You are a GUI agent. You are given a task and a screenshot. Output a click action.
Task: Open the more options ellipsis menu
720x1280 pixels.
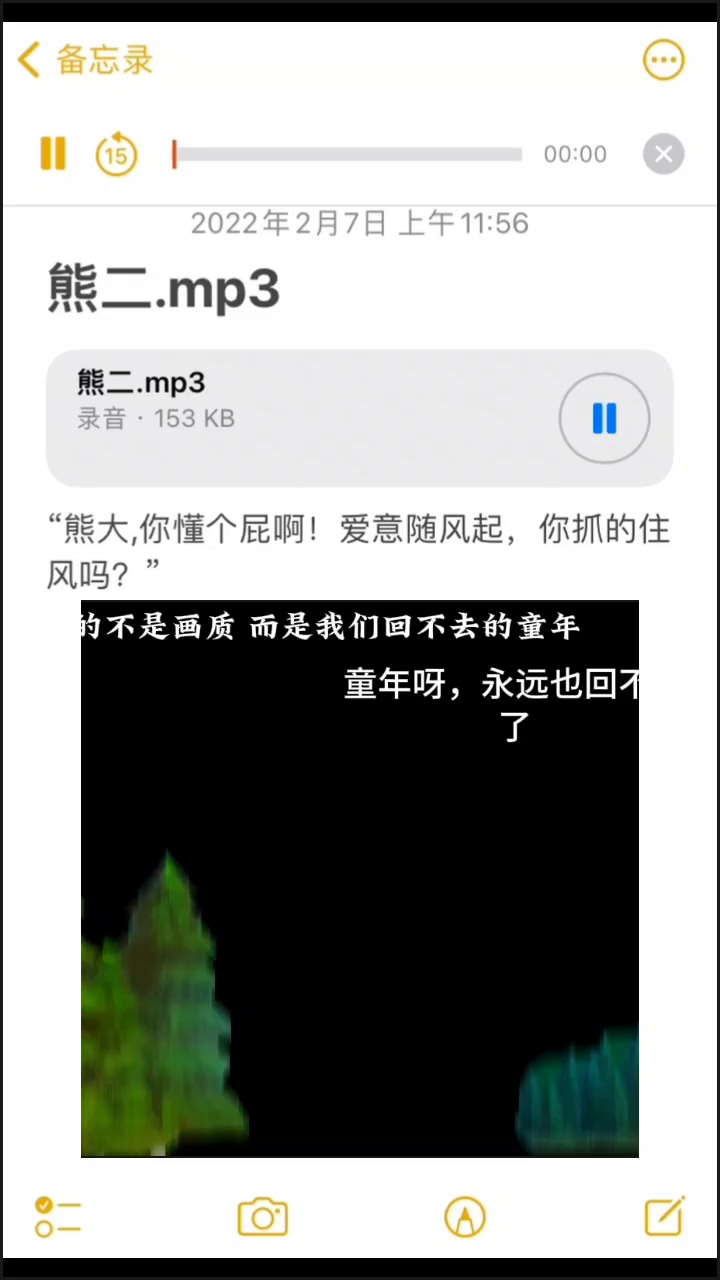point(663,60)
